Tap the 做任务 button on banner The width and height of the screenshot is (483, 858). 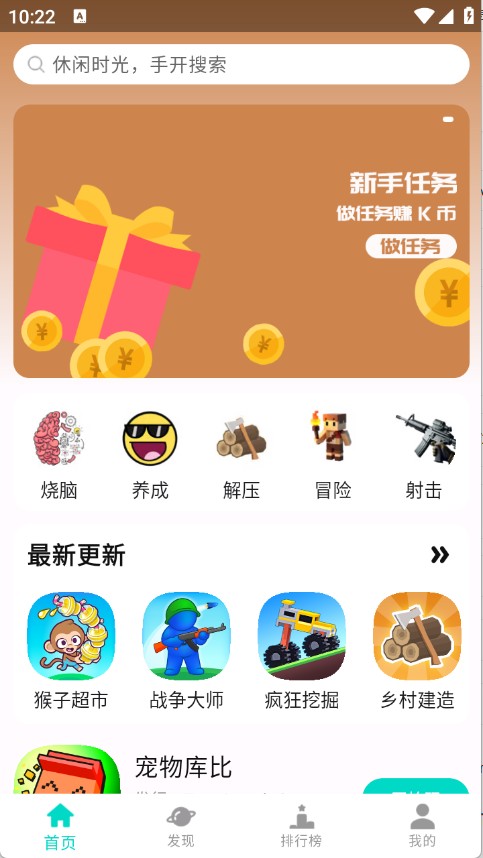pyautogui.click(x=411, y=246)
